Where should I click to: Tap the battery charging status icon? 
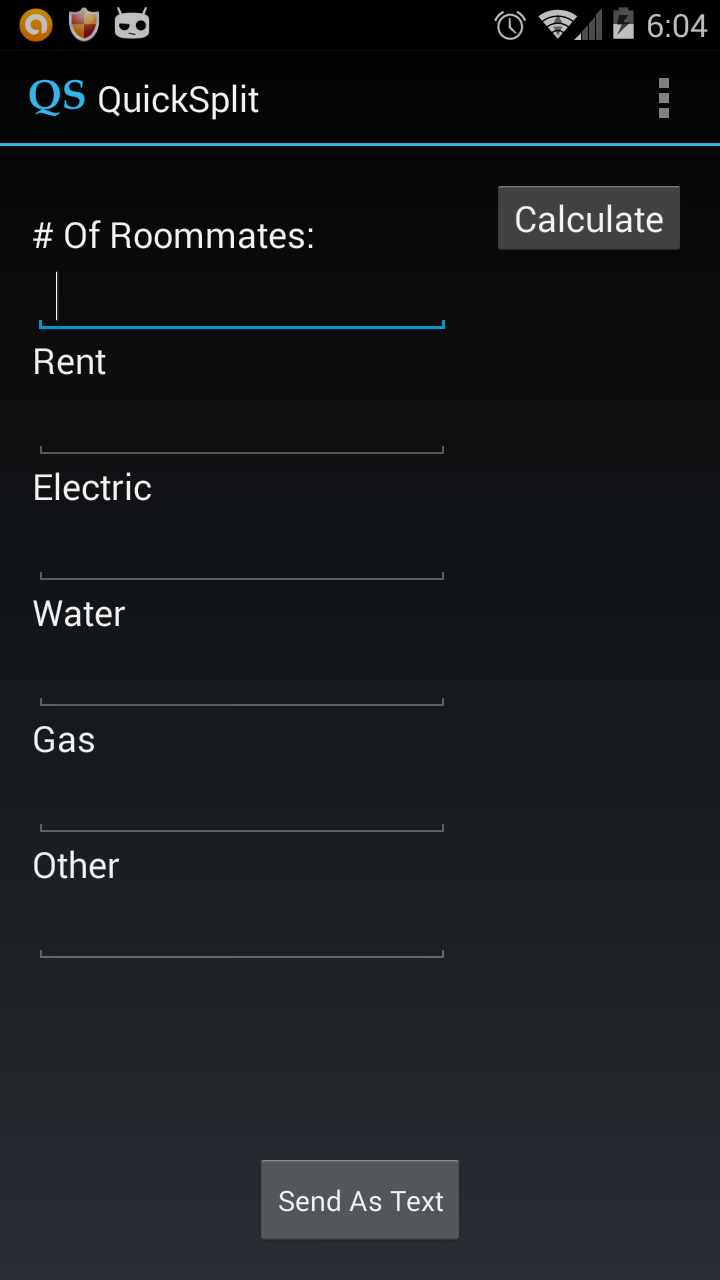pos(625,24)
